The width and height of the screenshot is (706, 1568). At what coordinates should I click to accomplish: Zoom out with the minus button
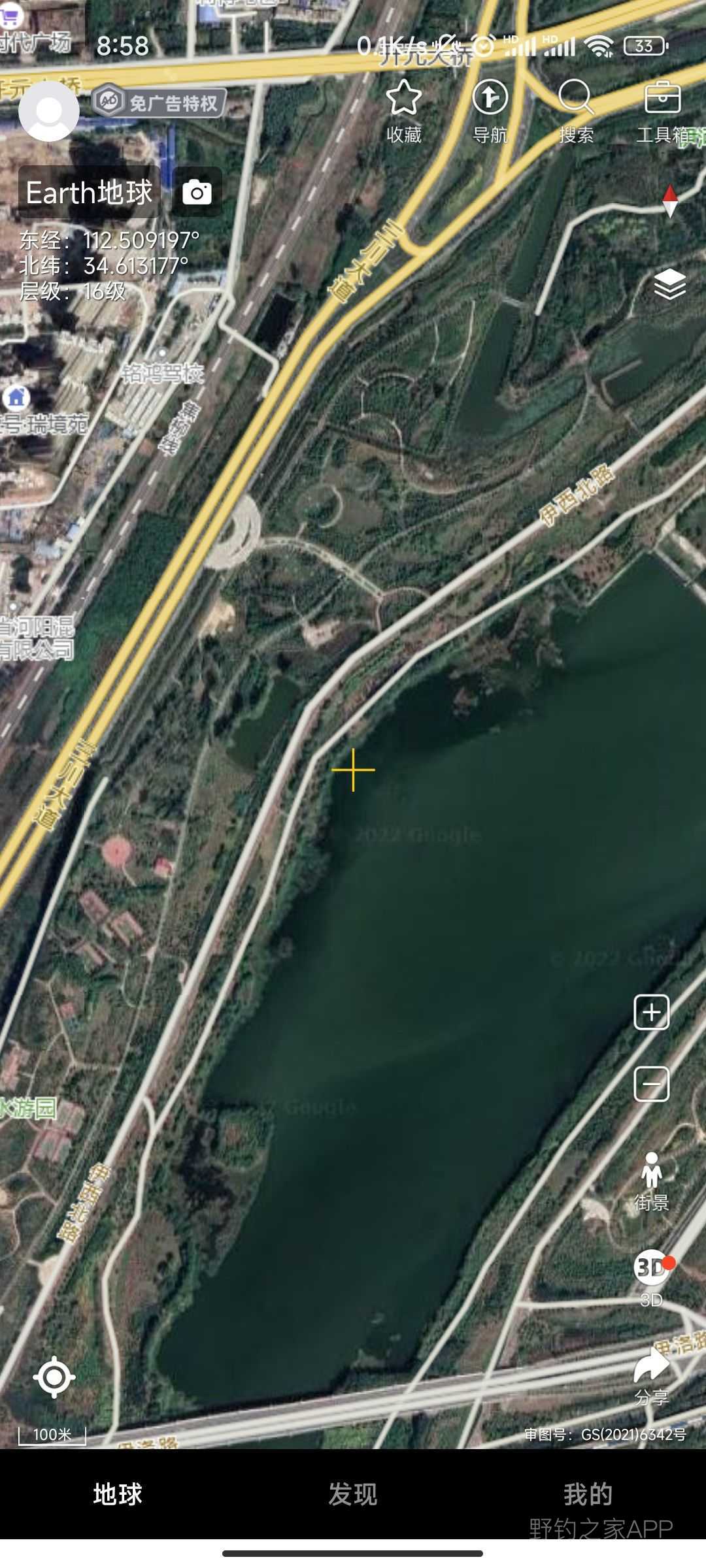pyautogui.click(x=652, y=1084)
